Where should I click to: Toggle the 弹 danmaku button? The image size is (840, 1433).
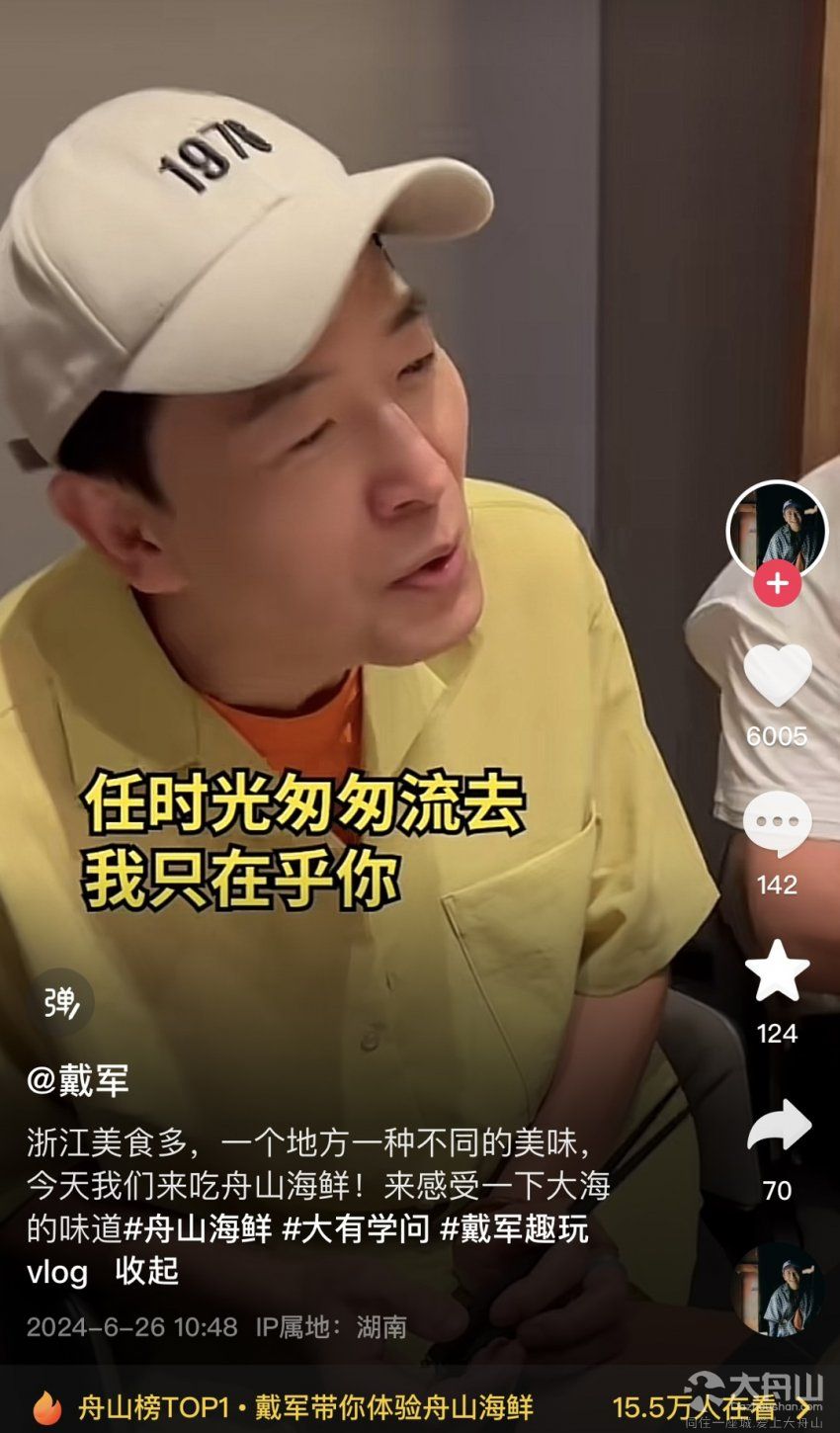coord(60,1002)
